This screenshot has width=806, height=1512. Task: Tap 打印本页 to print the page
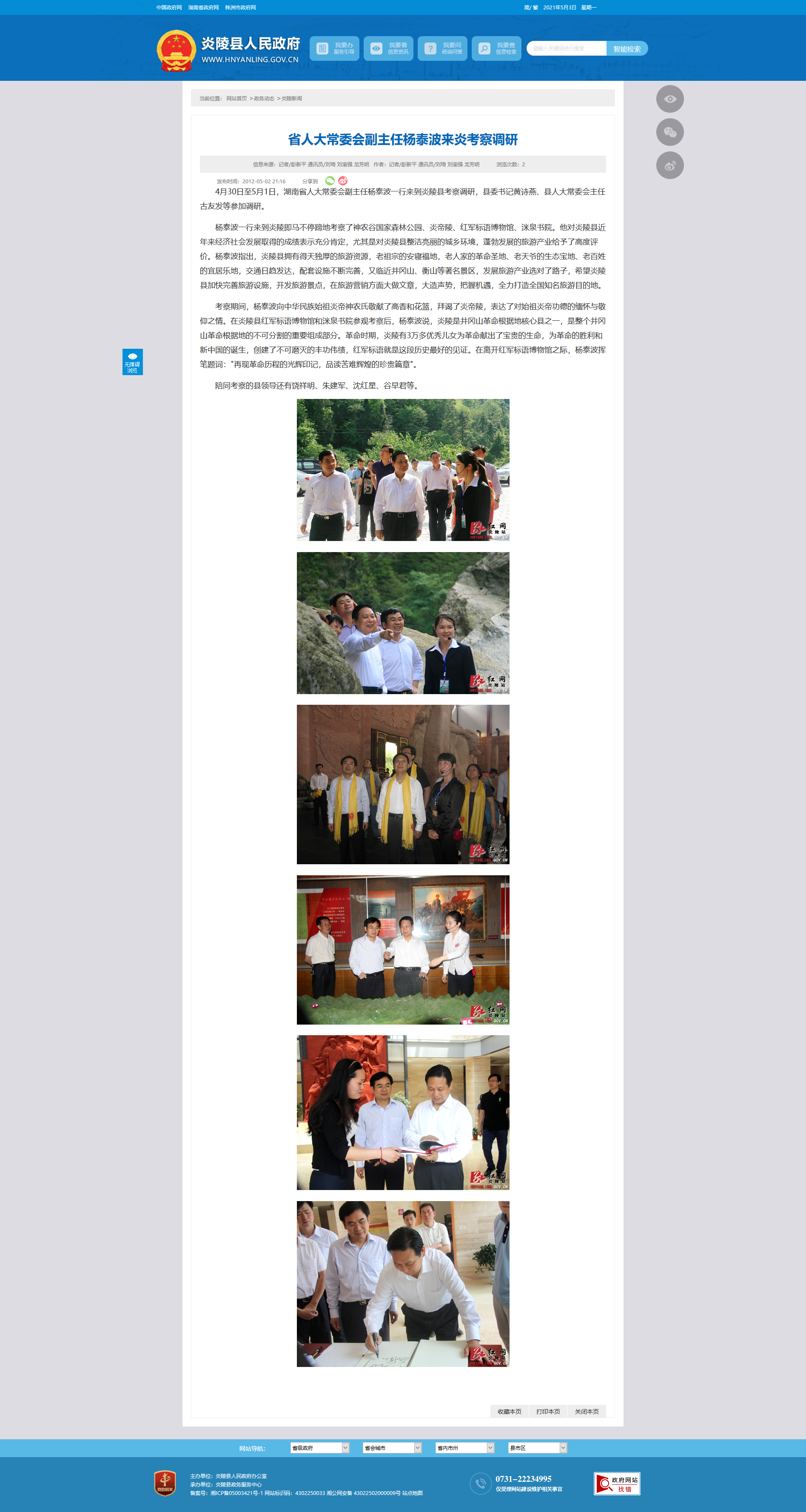pyautogui.click(x=548, y=1411)
